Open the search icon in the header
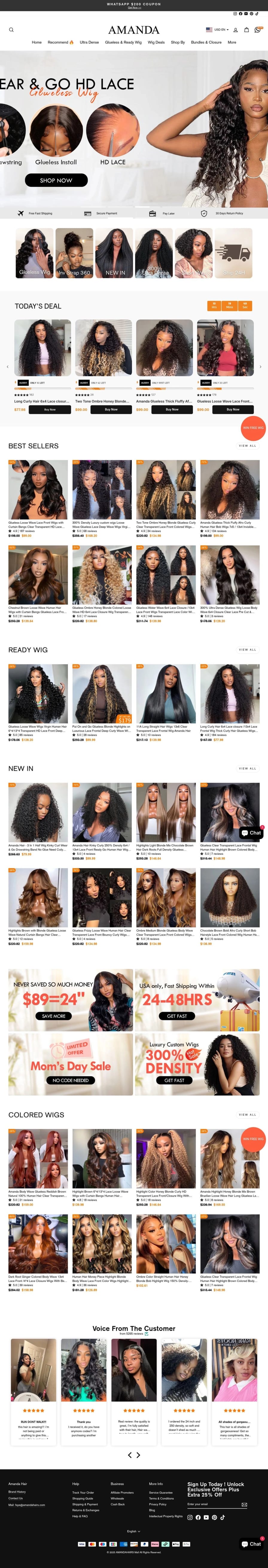The height and width of the screenshot is (1568, 268). (x=11, y=30)
